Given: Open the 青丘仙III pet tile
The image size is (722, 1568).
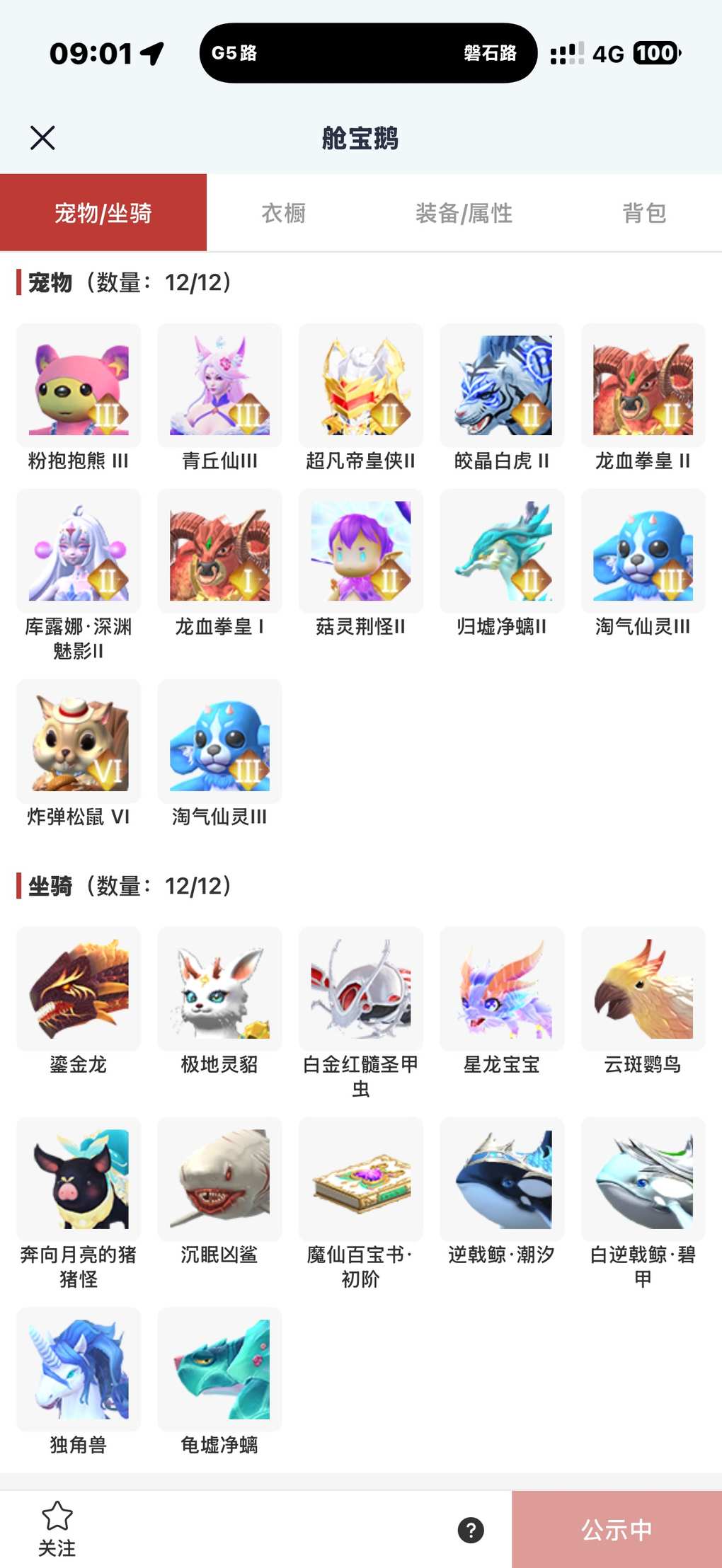Looking at the screenshot, I should [x=219, y=386].
